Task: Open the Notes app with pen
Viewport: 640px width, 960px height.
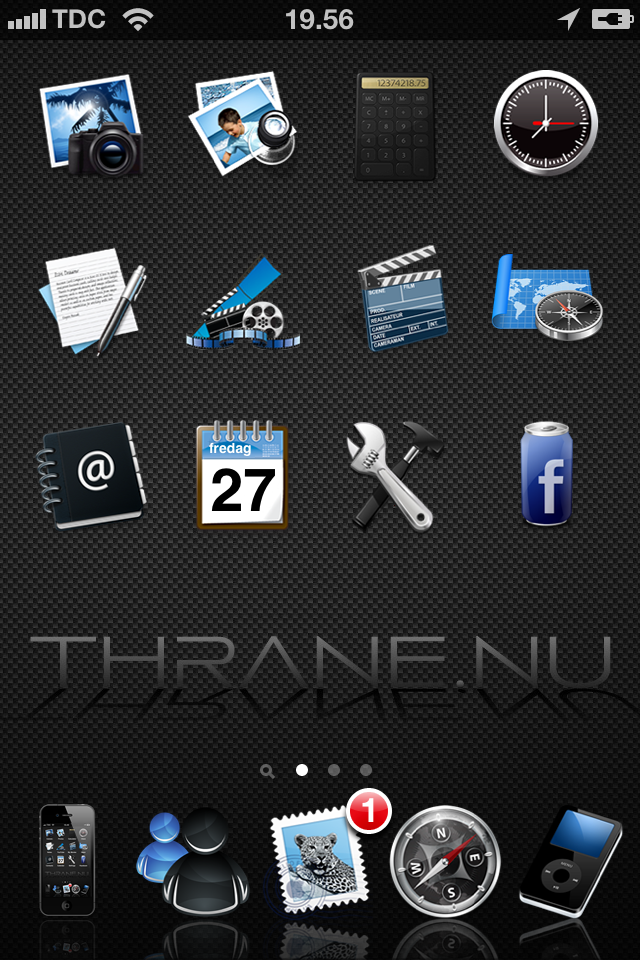Action: click(93, 301)
